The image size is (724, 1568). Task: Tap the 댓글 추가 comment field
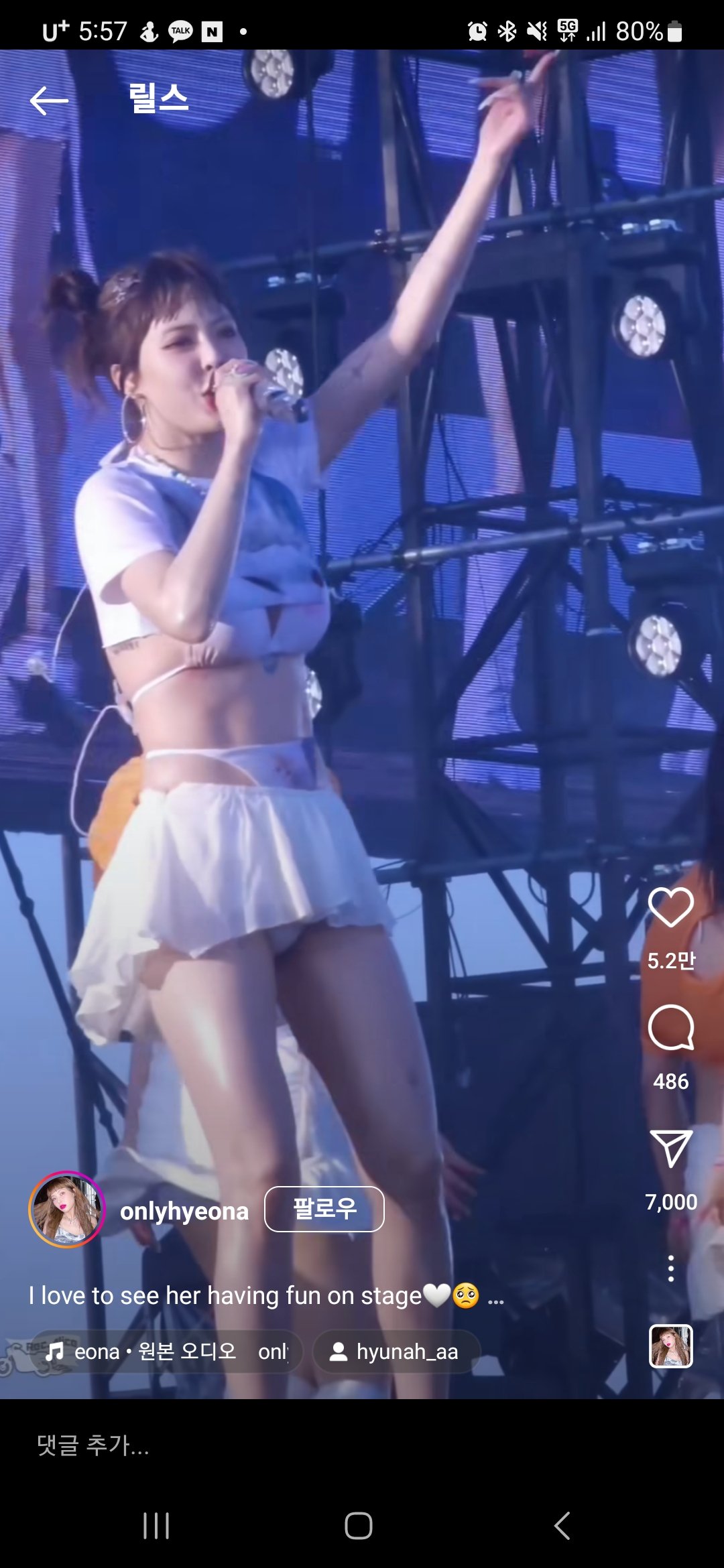(x=268, y=1445)
